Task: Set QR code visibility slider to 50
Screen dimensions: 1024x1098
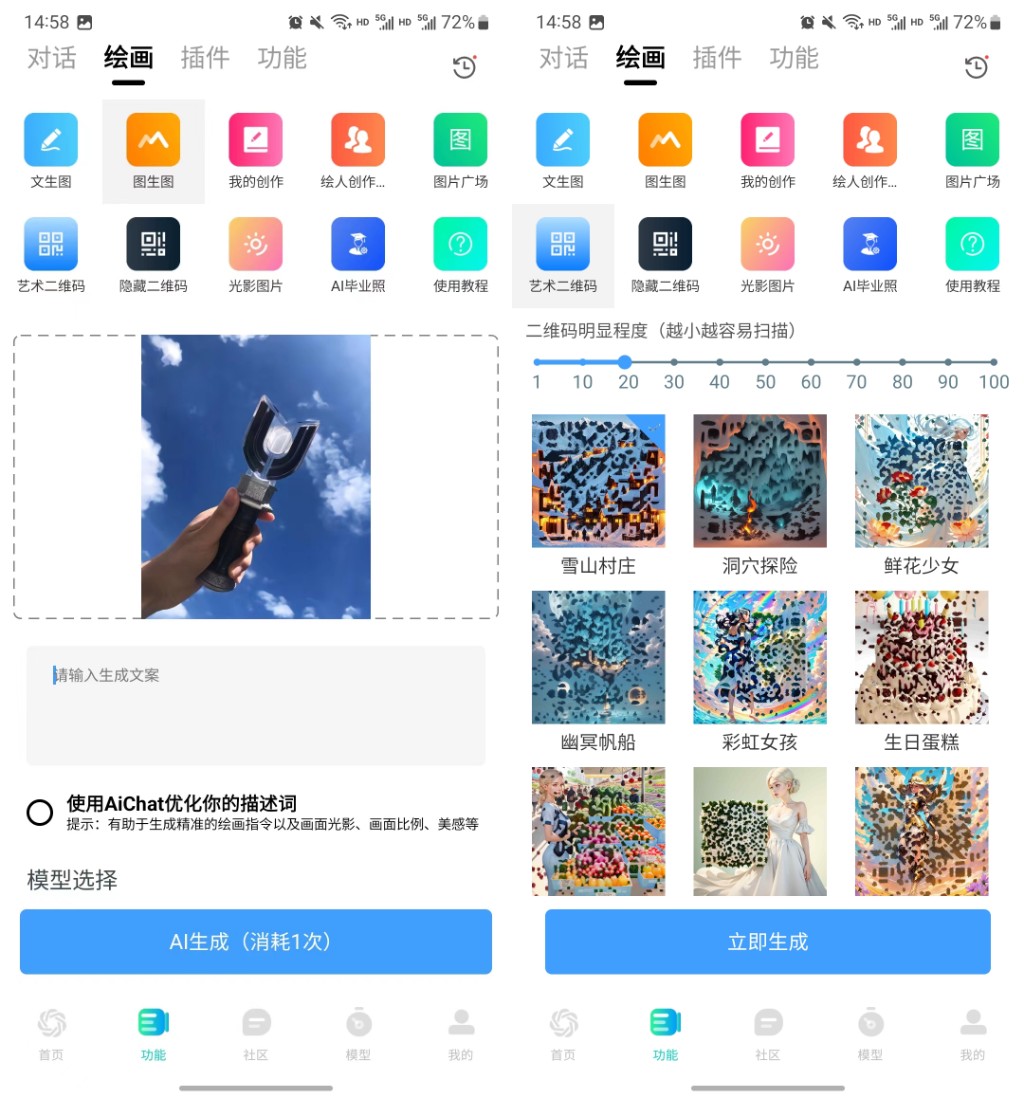Action: tap(765, 362)
